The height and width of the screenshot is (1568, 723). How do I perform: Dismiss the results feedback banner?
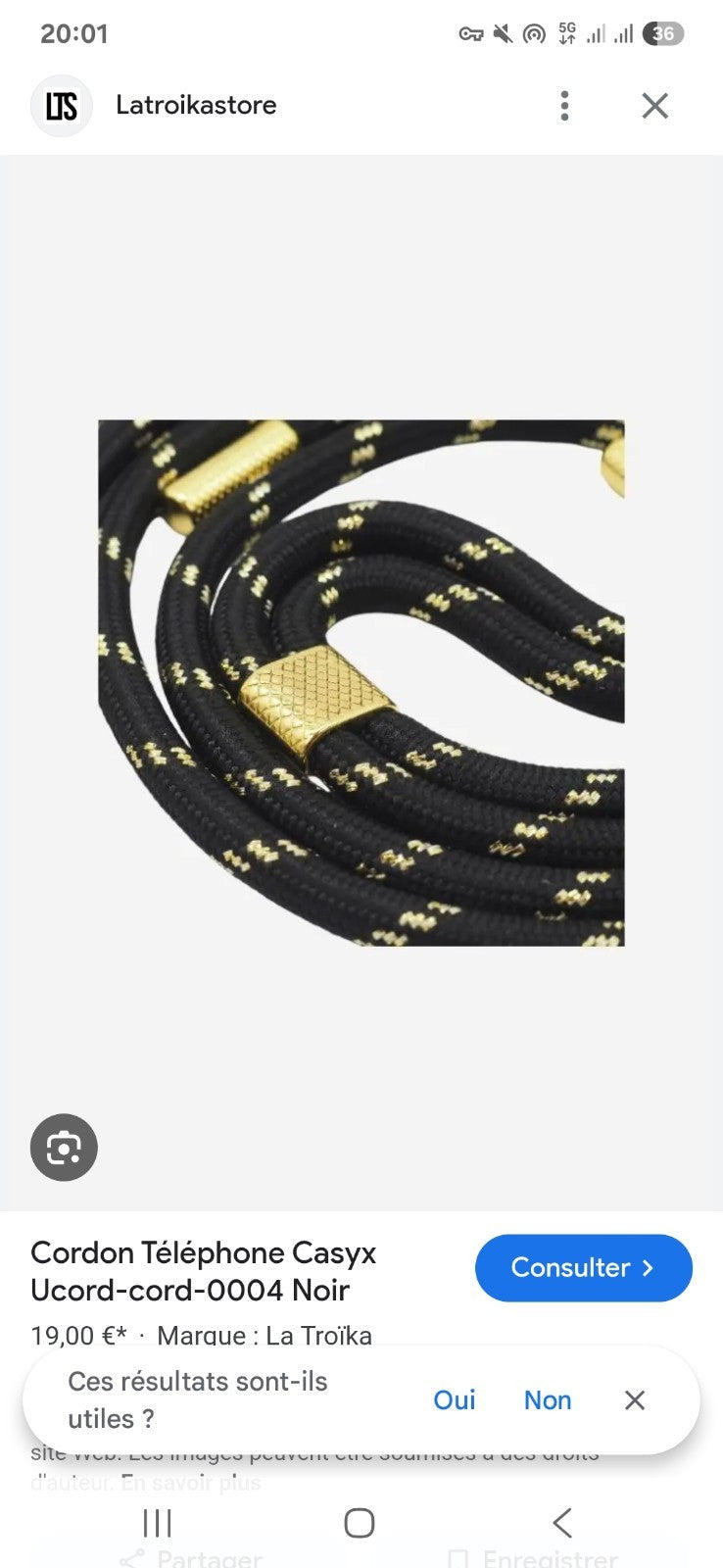pyautogui.click(x=635, y=1399)
